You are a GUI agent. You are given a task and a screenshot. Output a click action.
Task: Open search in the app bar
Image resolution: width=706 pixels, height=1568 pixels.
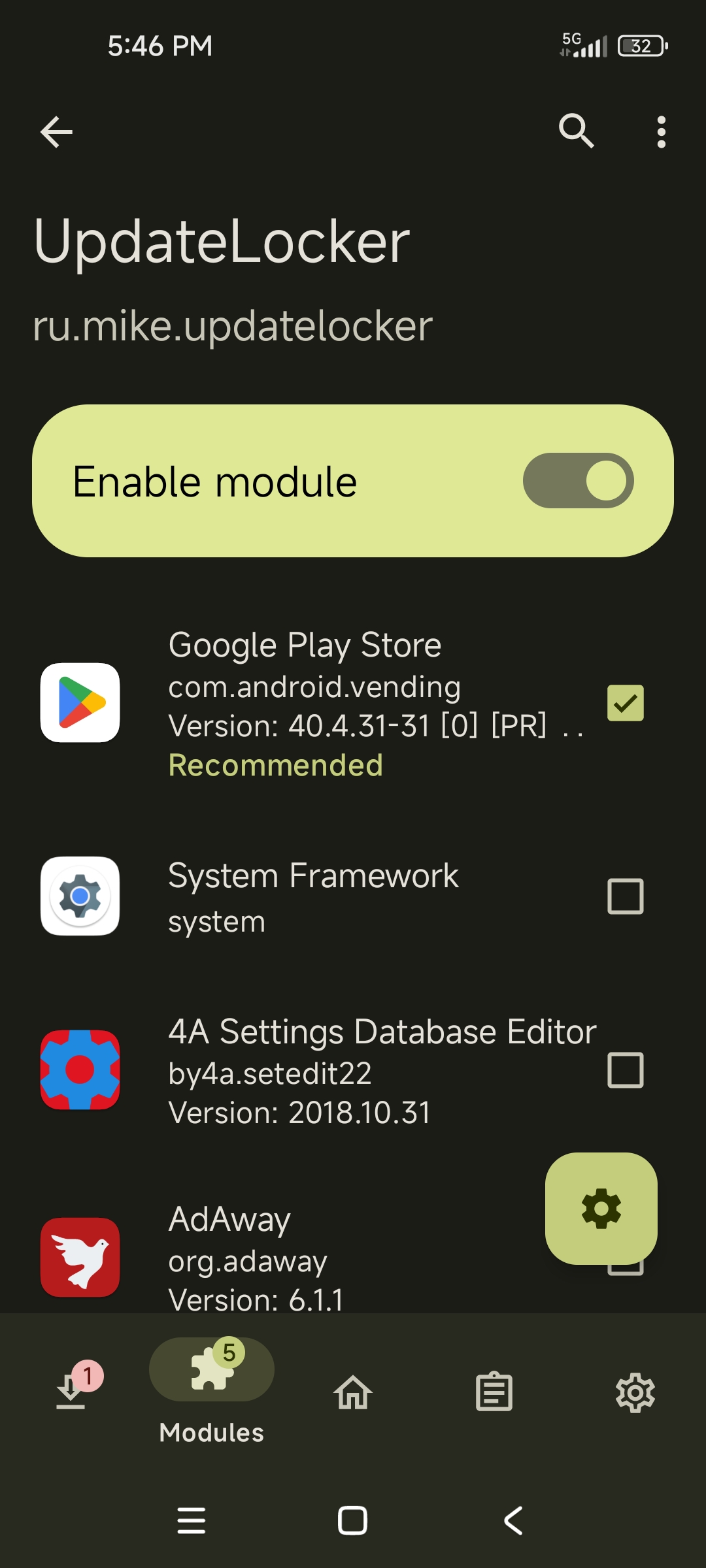tap(576, 131)
